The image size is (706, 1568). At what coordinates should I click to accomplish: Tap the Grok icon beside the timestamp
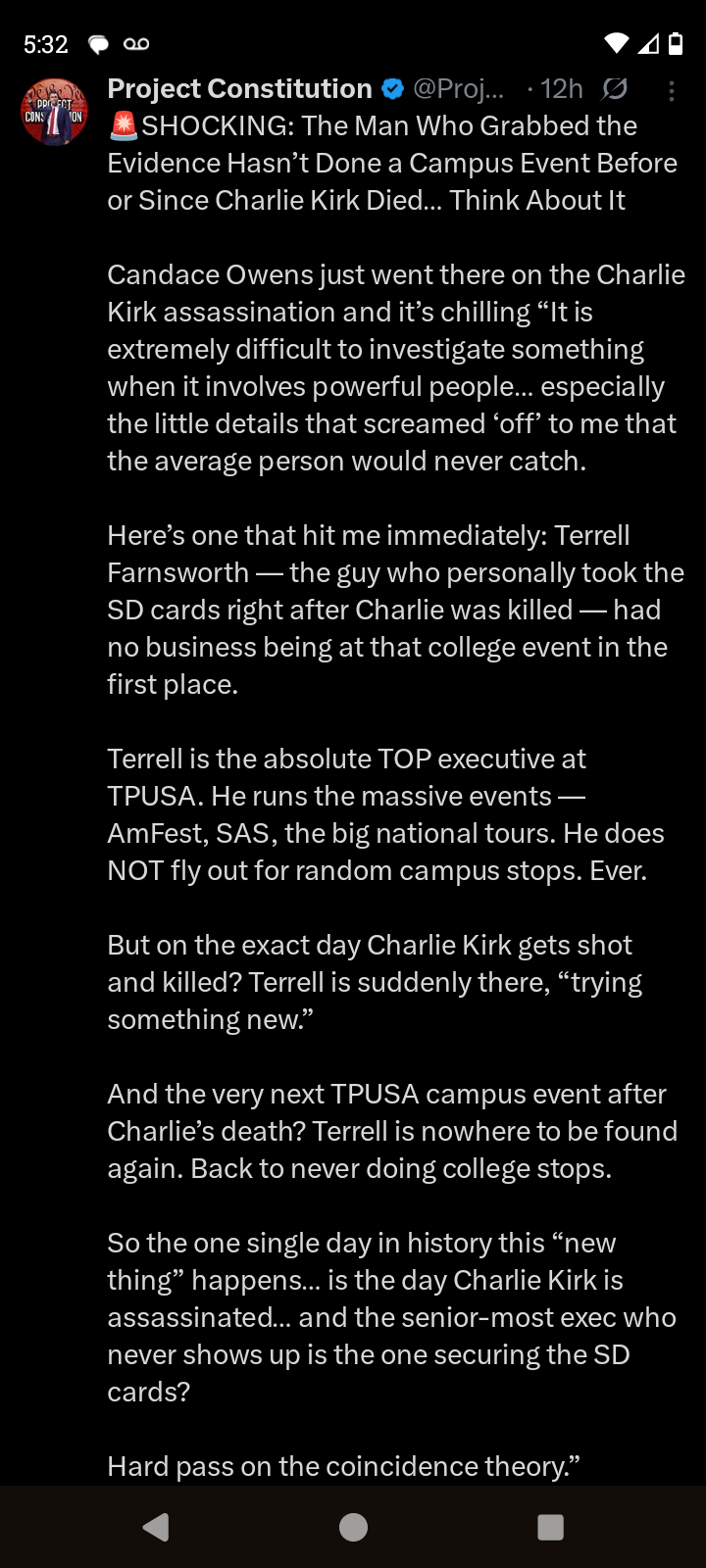(615, 90)
